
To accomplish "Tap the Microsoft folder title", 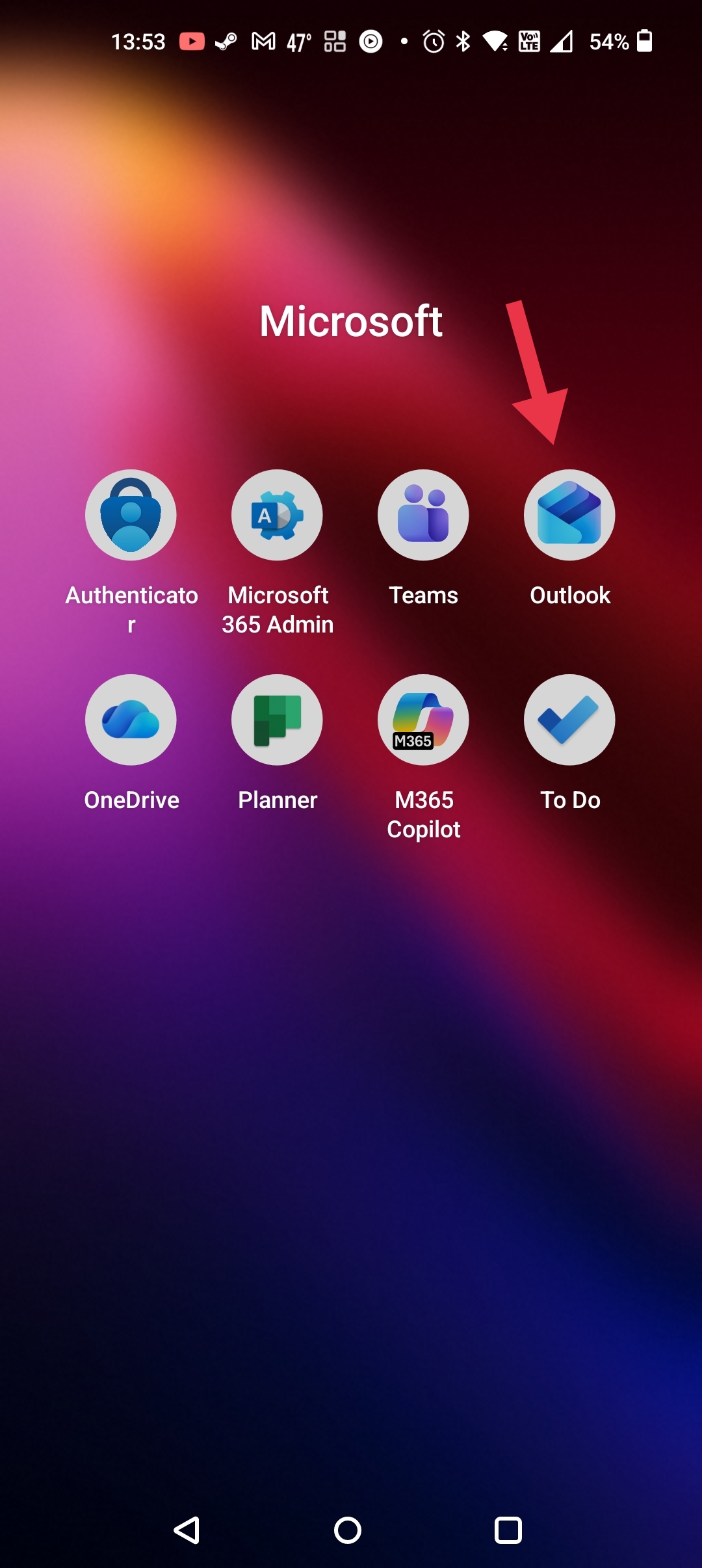I will click(x=351, y=321).
